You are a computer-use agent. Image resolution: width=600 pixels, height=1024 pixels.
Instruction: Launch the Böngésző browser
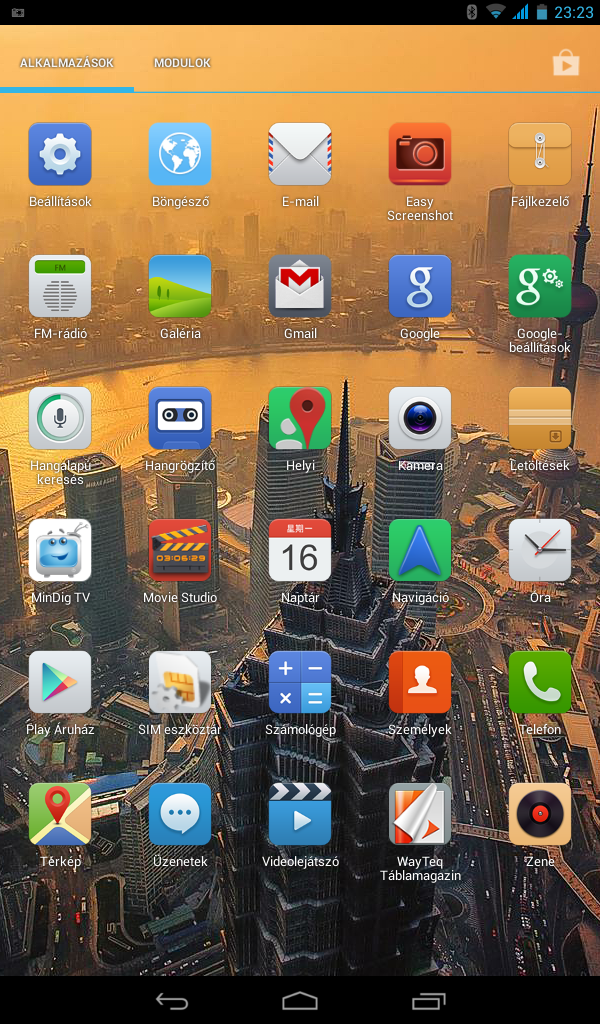(180, 155)
